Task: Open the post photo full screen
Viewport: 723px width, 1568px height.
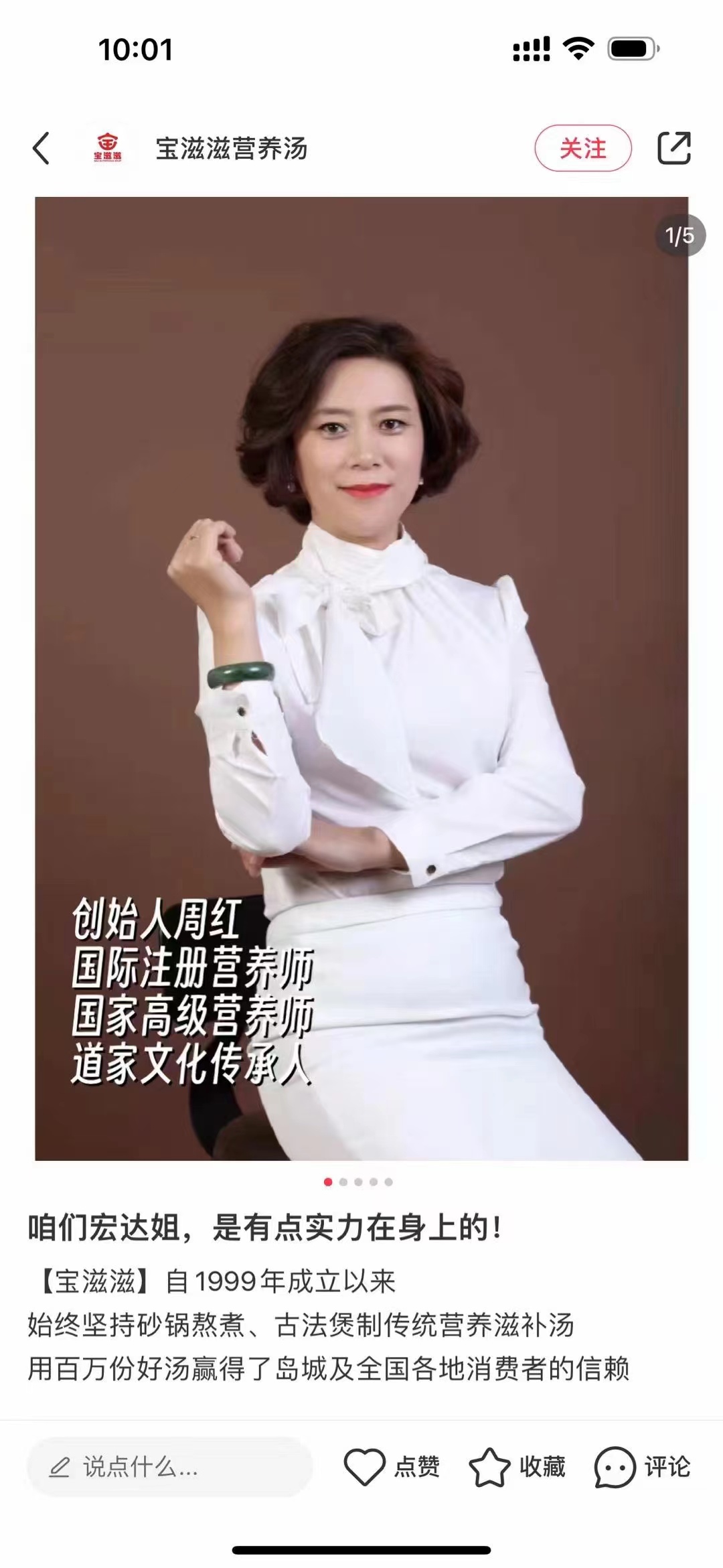Action: [361, 676]
